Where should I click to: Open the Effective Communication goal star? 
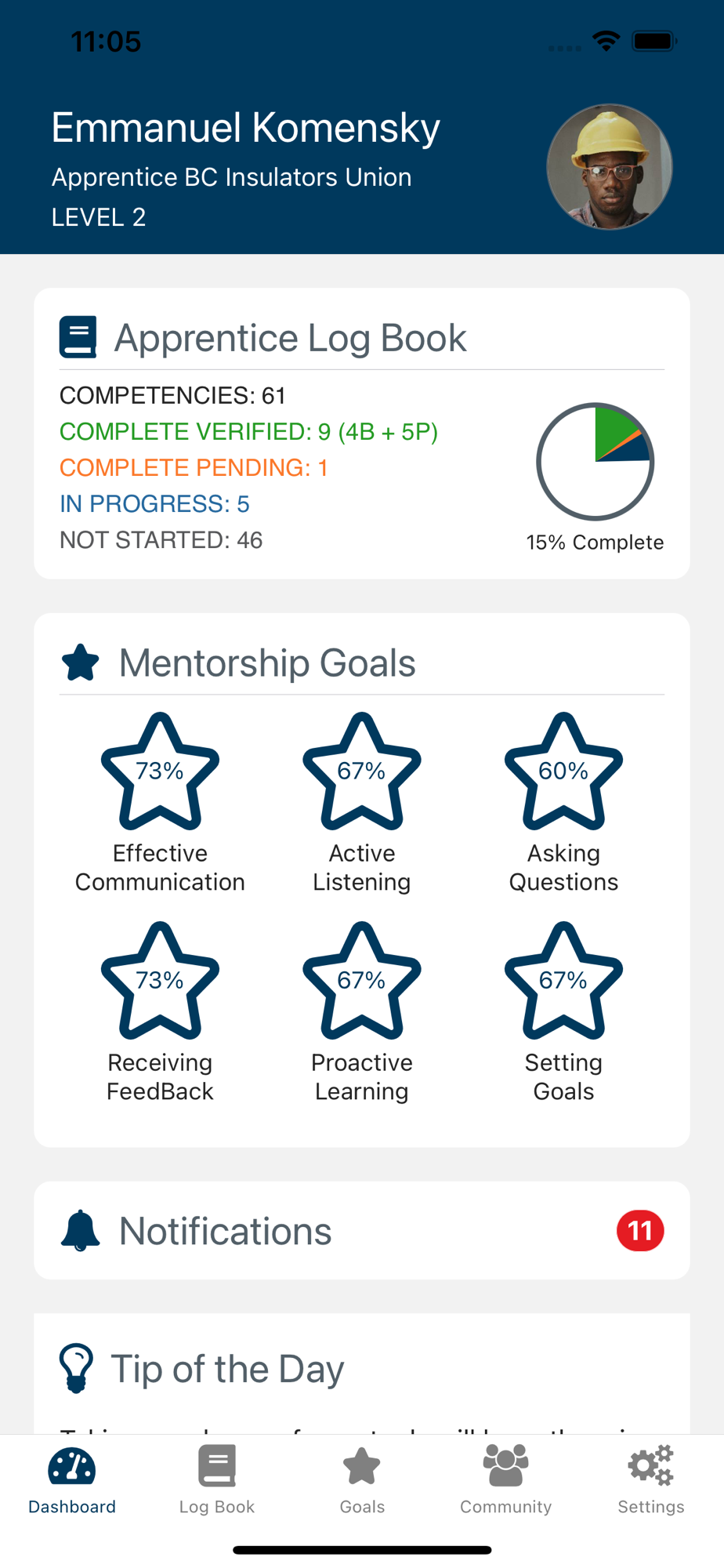click(160, 771)
